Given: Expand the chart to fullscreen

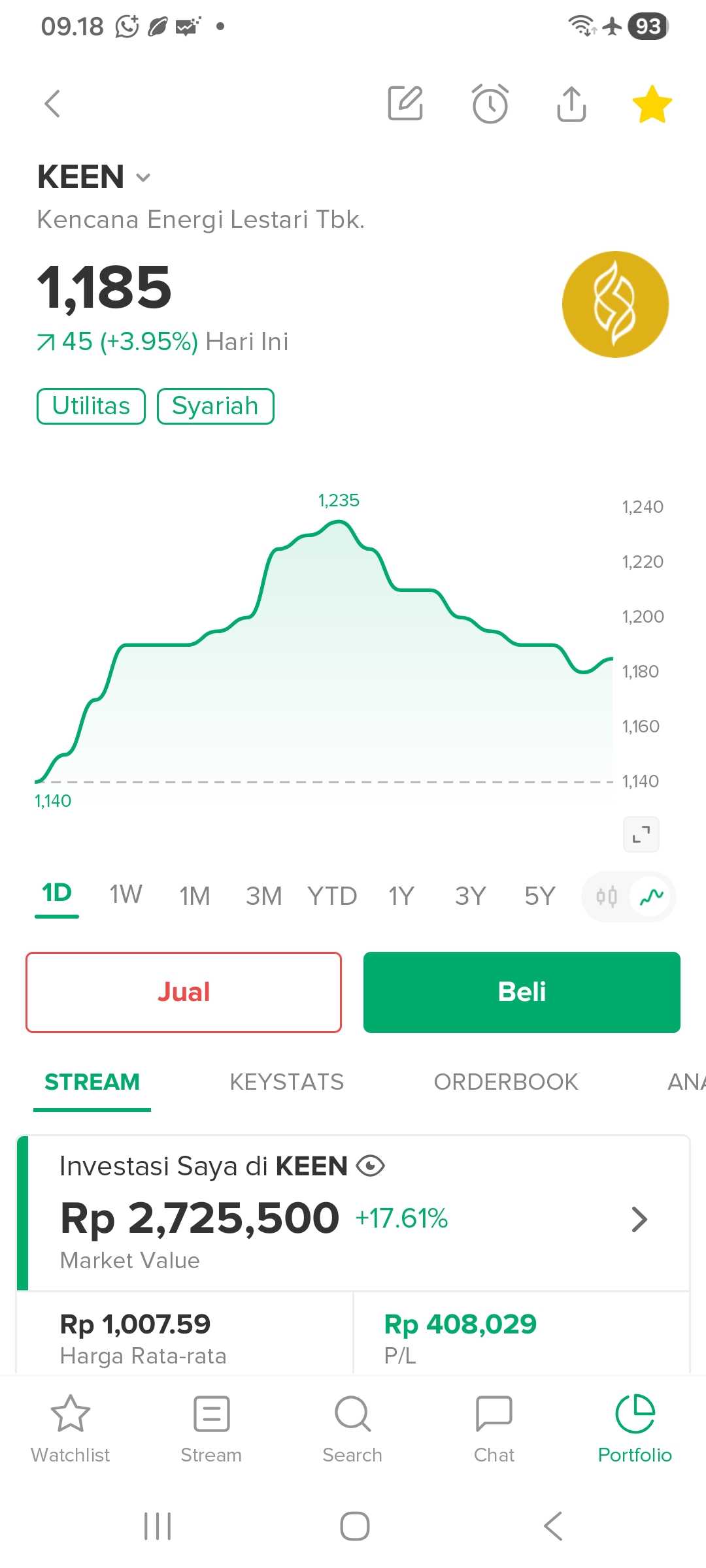Looking at the screenshot, I should click(x=641, y=834).
